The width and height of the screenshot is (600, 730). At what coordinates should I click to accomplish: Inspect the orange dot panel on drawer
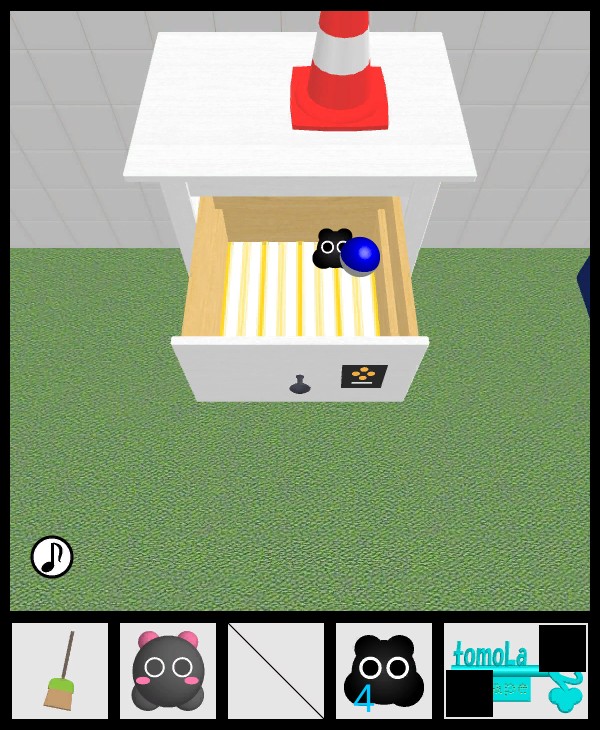[364, 376]
